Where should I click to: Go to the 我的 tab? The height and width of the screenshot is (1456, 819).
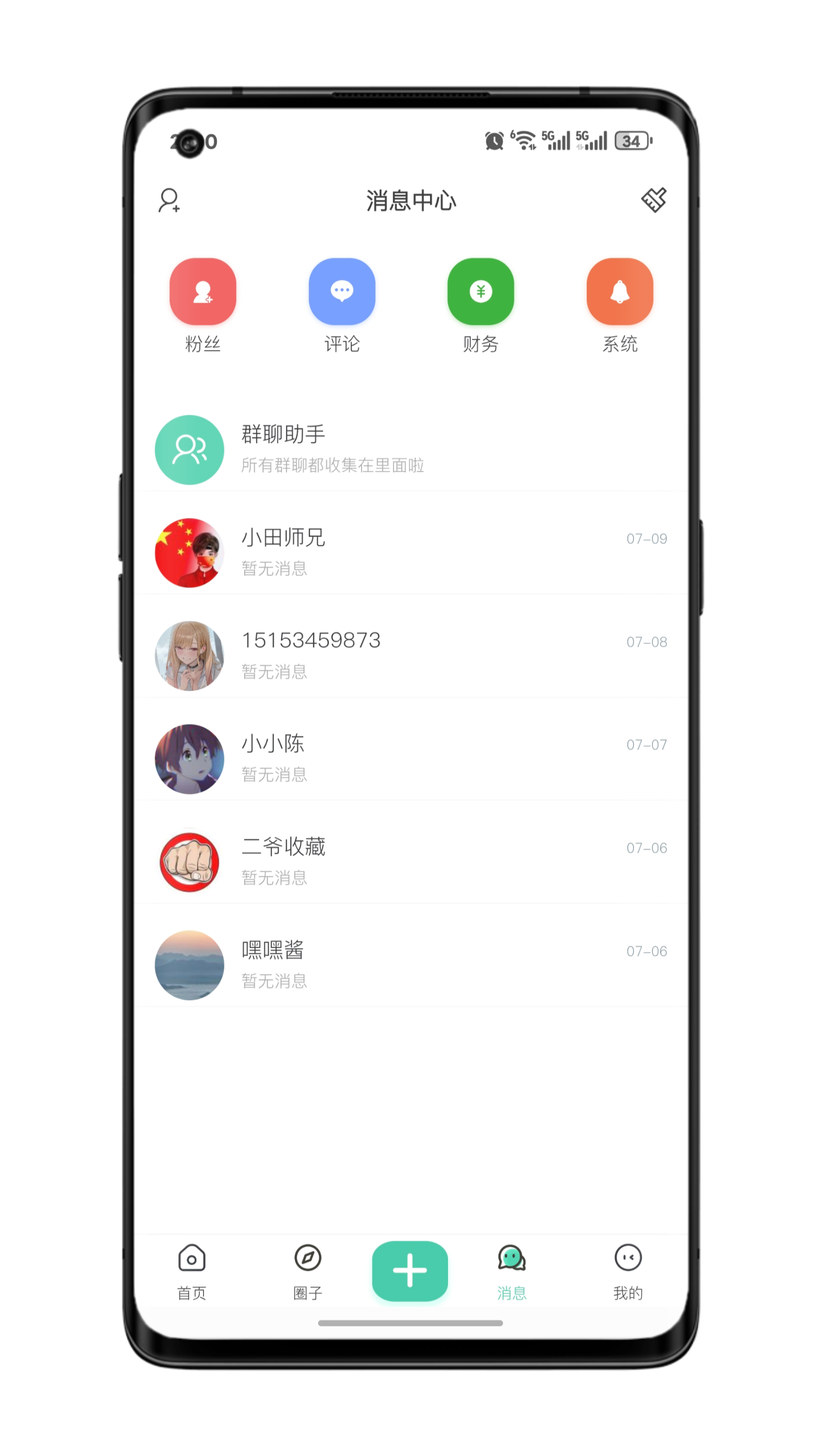coord(628,1271)
